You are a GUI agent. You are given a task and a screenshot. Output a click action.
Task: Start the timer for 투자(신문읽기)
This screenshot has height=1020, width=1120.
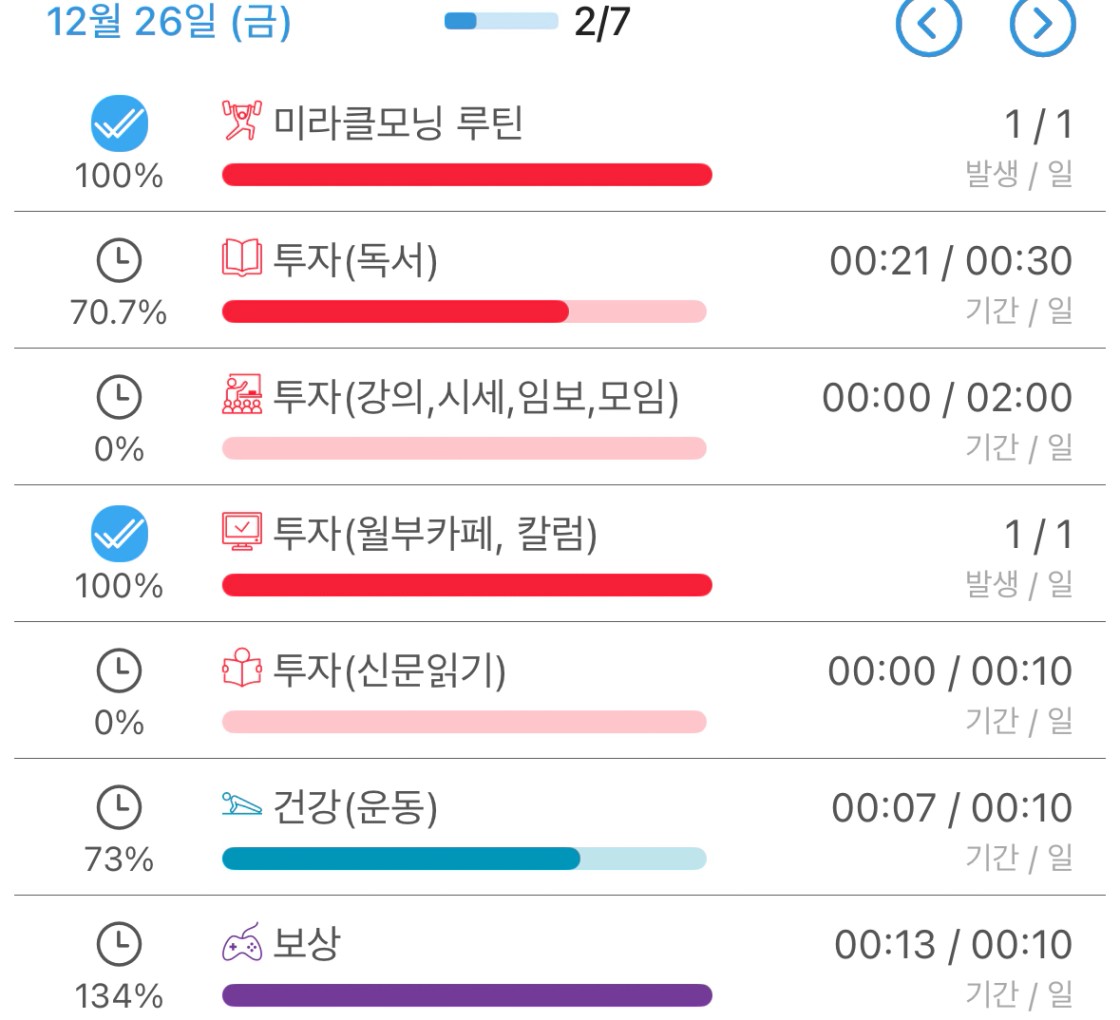coord(119,671)
